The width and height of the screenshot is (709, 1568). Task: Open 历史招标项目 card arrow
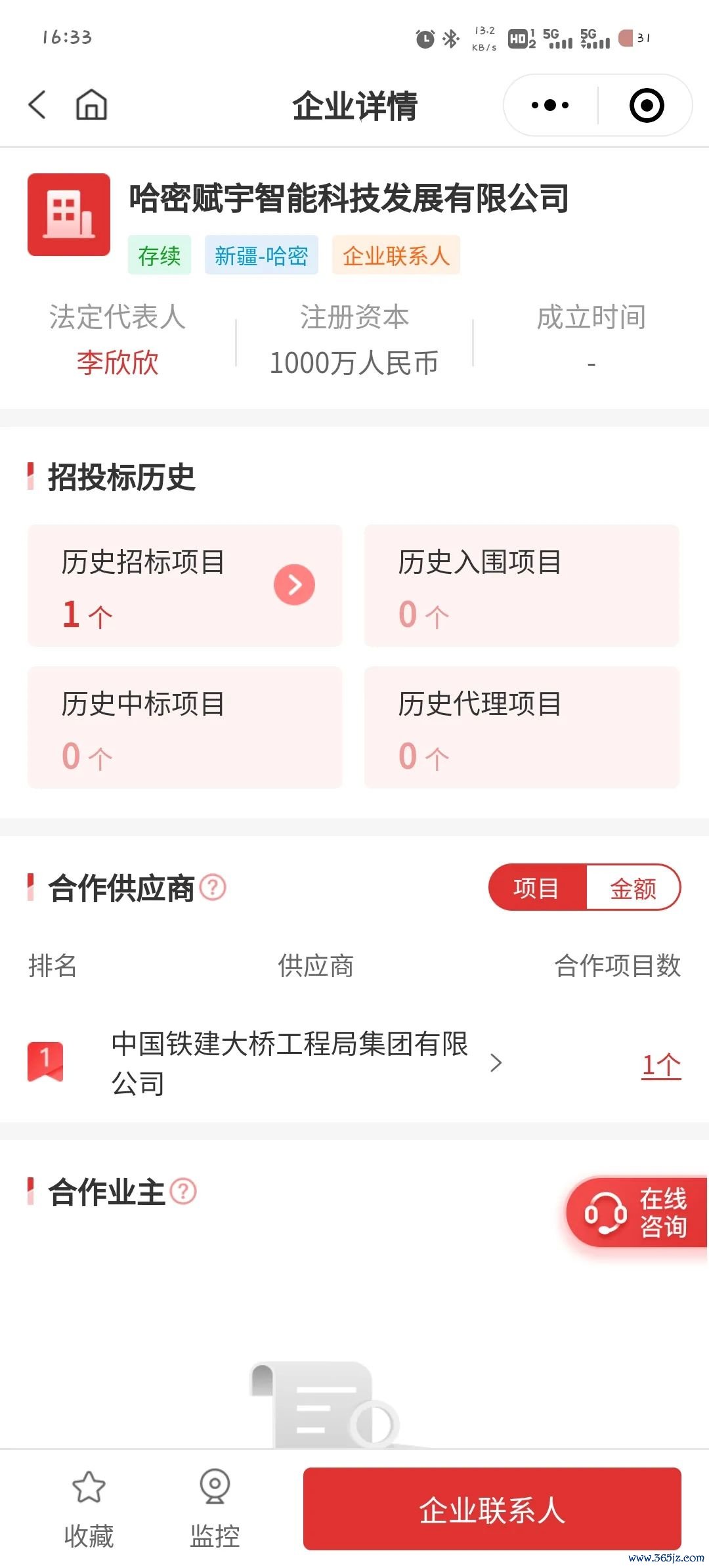[x=294, y=584]
